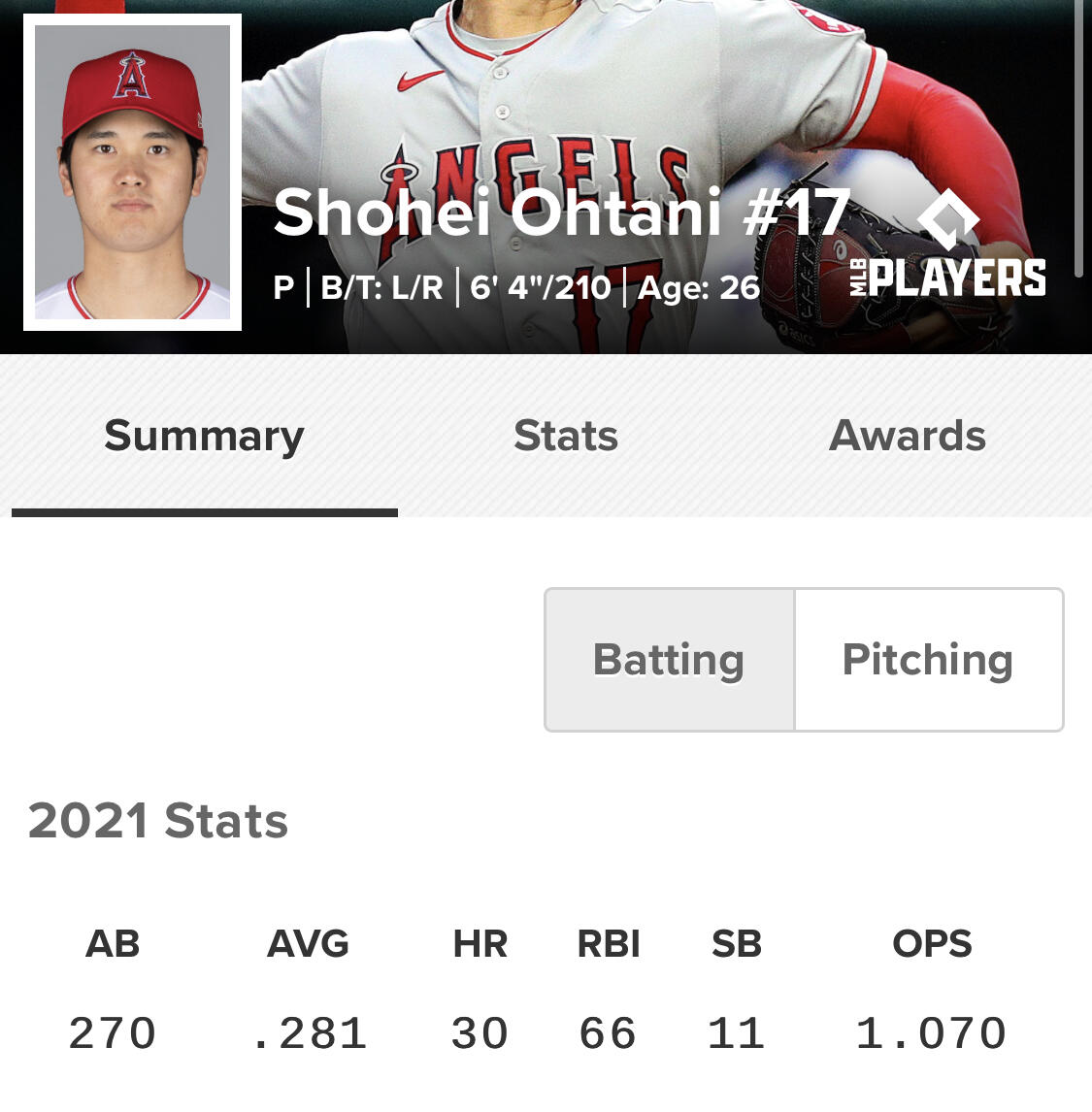The height and width of the screenshot is (1112, 1092).
Task: Show Batting stats
Action: (x=669, y=660)
